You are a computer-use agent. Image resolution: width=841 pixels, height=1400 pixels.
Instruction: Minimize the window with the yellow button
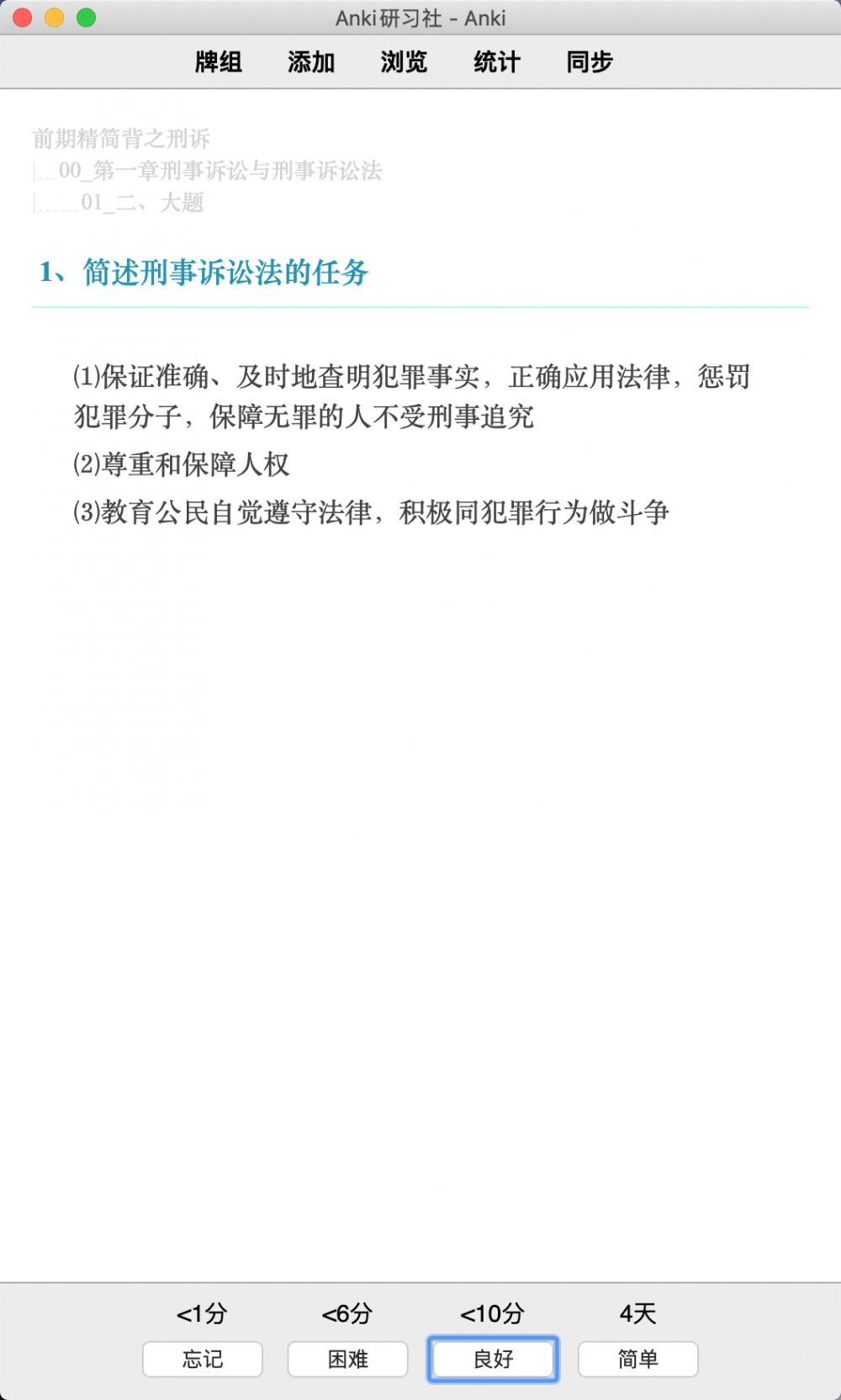point(55,18)
